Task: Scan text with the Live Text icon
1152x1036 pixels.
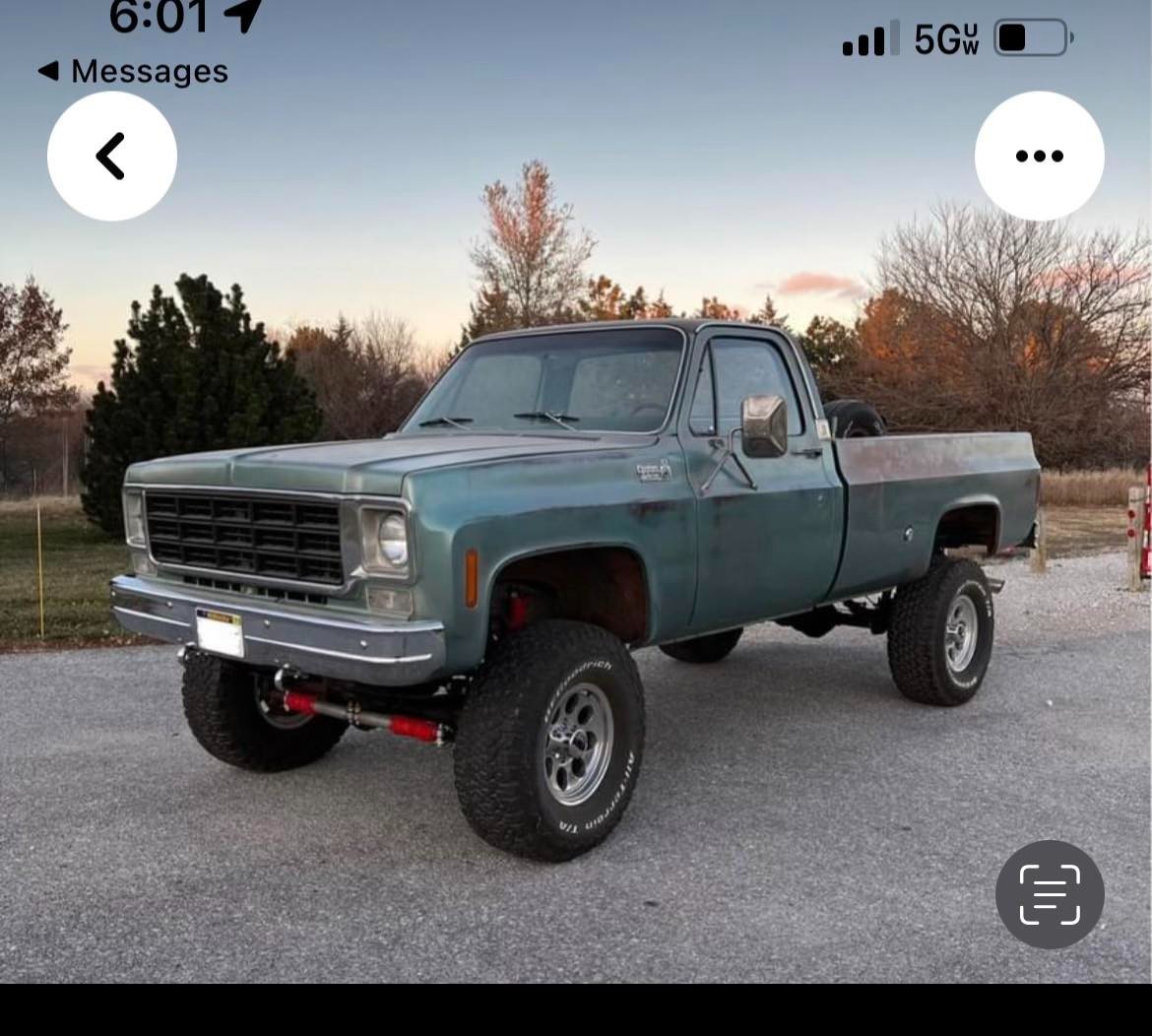Action: click(1049, 894)
